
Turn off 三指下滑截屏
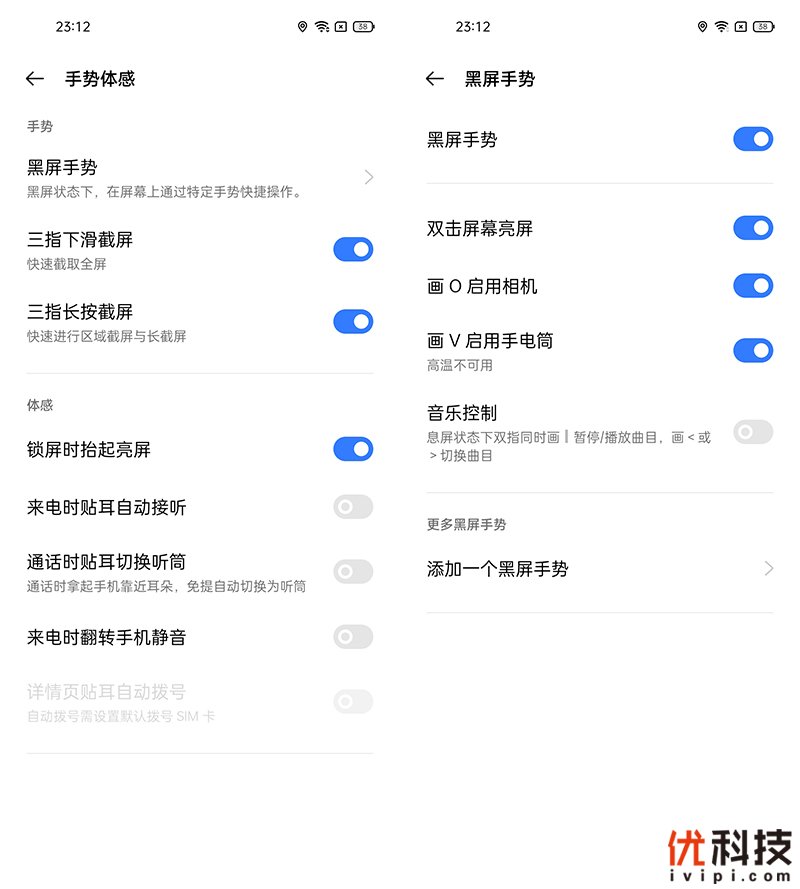pos(353,249)
